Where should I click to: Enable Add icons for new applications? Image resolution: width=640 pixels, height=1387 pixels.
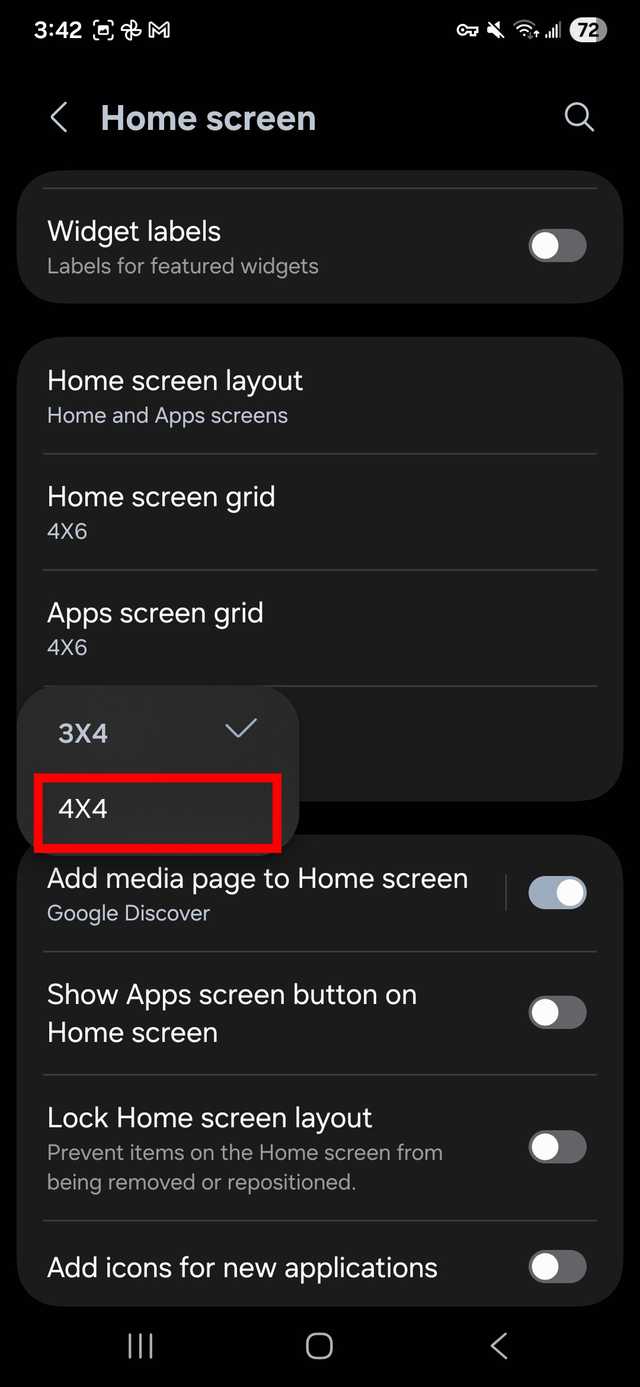pos(557,1268)
